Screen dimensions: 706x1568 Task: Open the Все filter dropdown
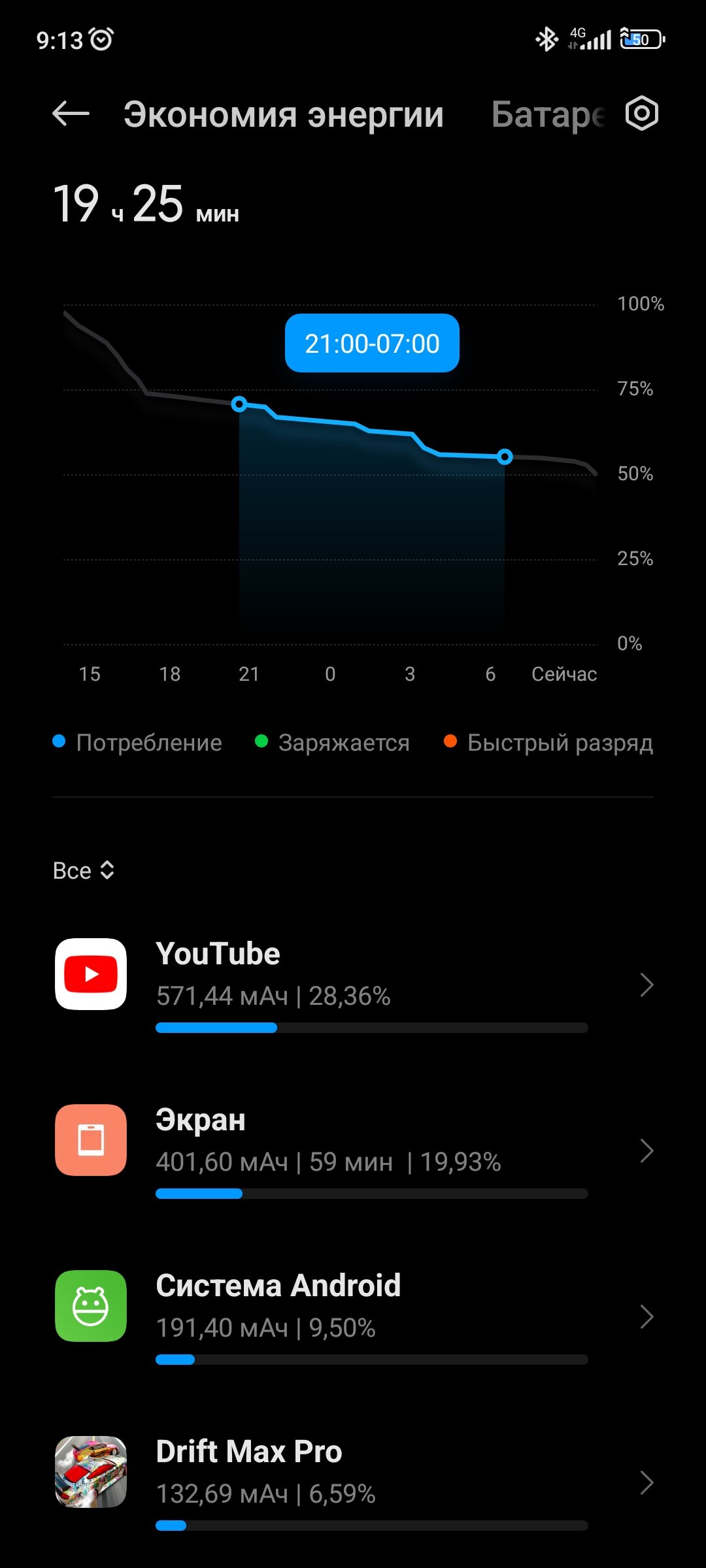(84, 870)
